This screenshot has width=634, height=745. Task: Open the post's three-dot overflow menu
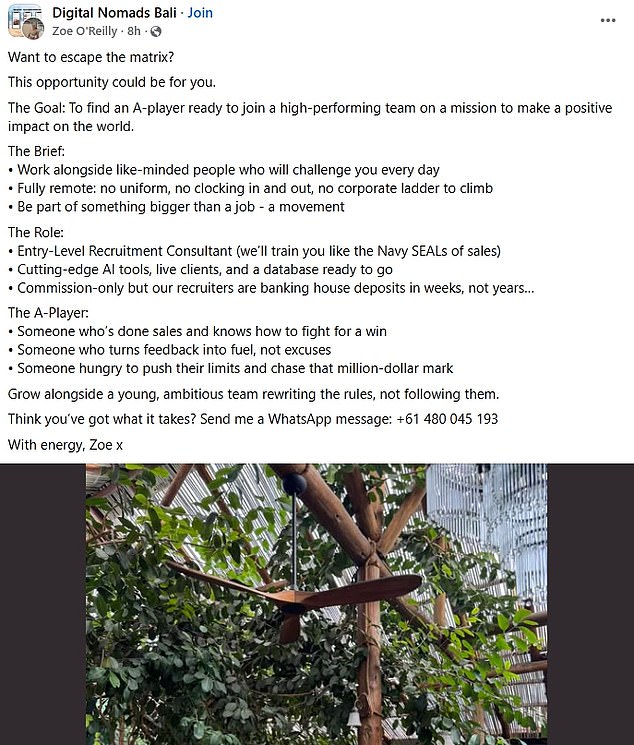[608, 20]
